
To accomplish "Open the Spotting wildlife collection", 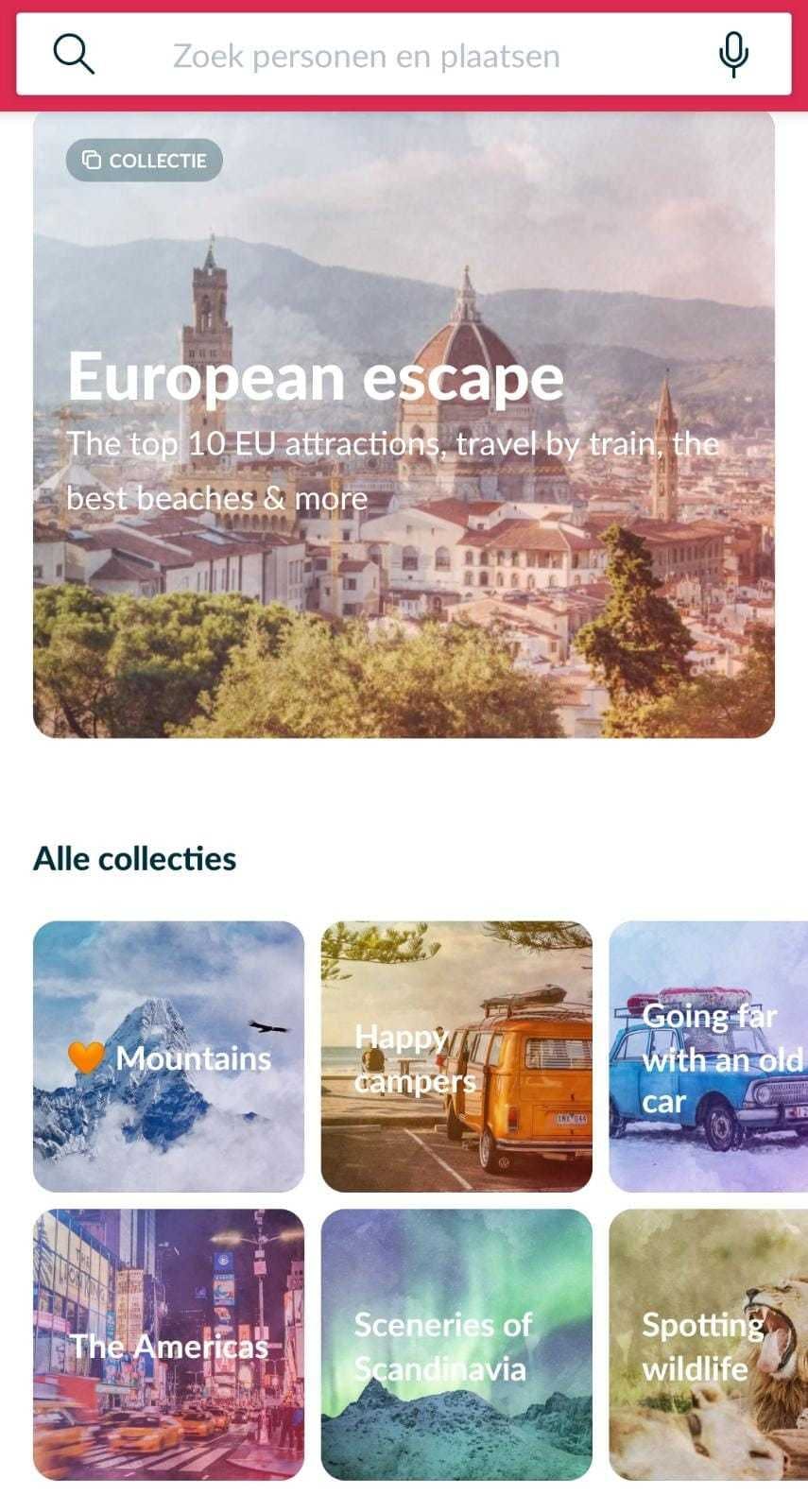I will tap(709, 1344).
